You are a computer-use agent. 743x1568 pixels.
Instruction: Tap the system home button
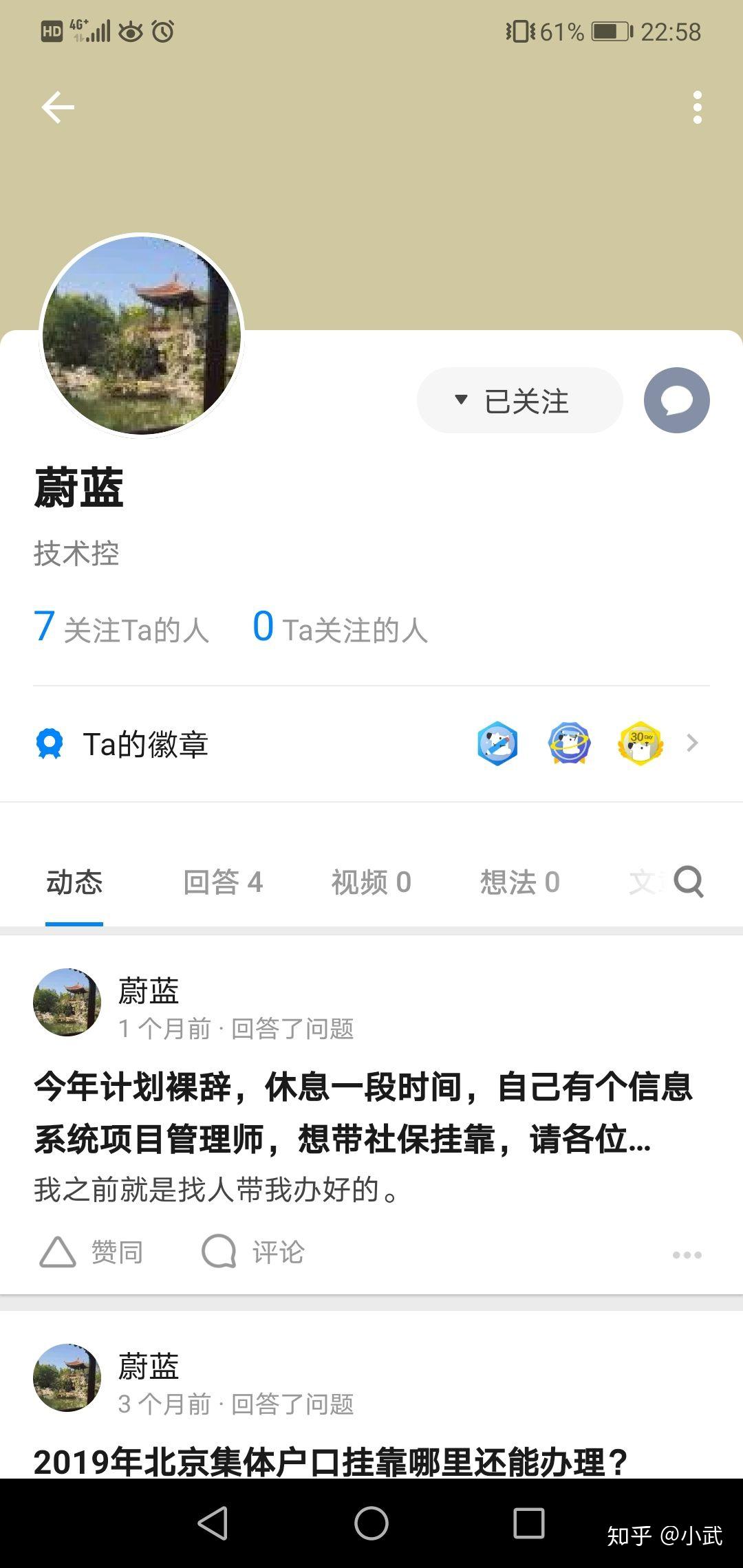tap(371, 1523)
